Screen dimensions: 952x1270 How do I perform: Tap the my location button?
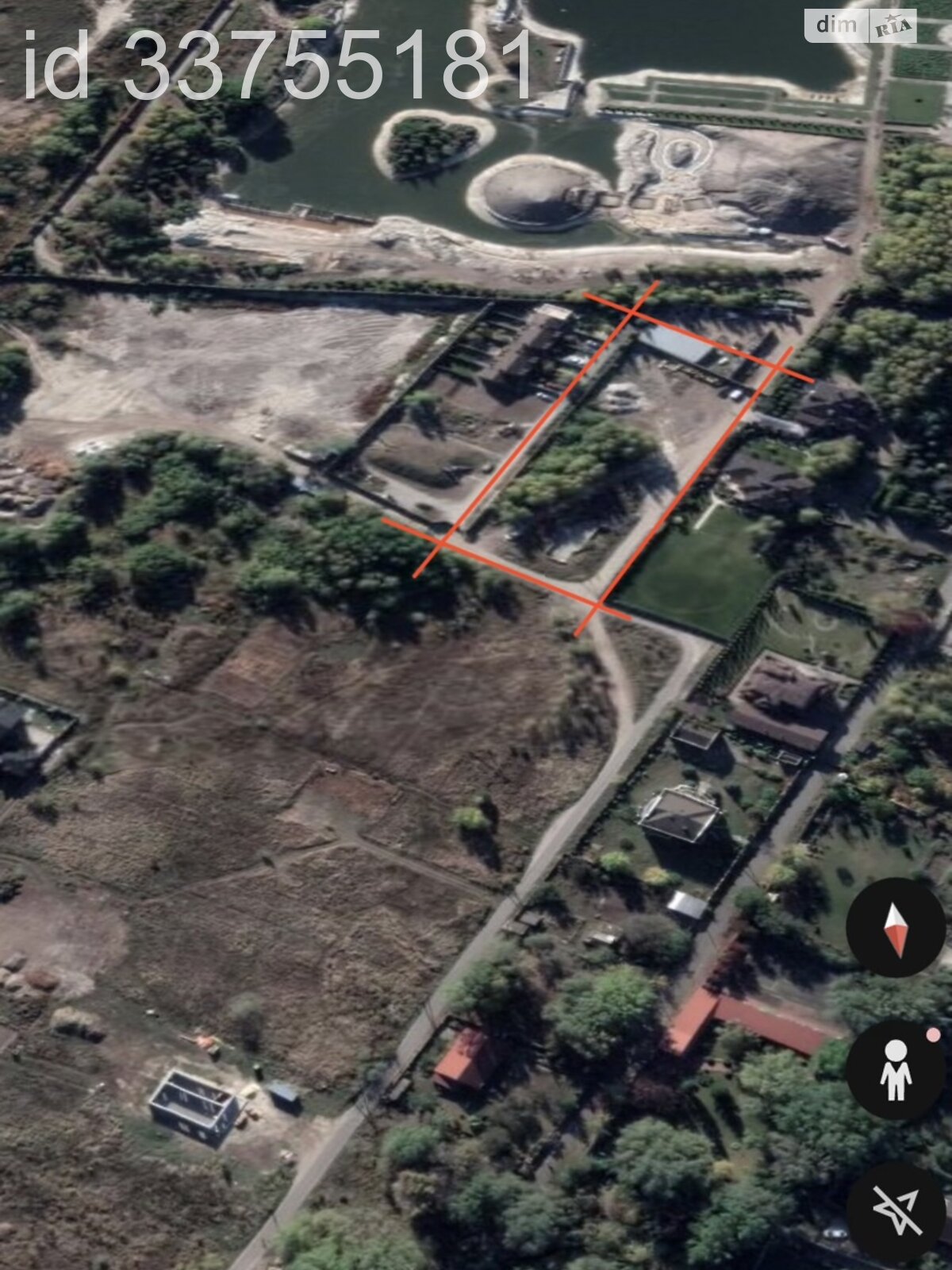coord(896,1213)
